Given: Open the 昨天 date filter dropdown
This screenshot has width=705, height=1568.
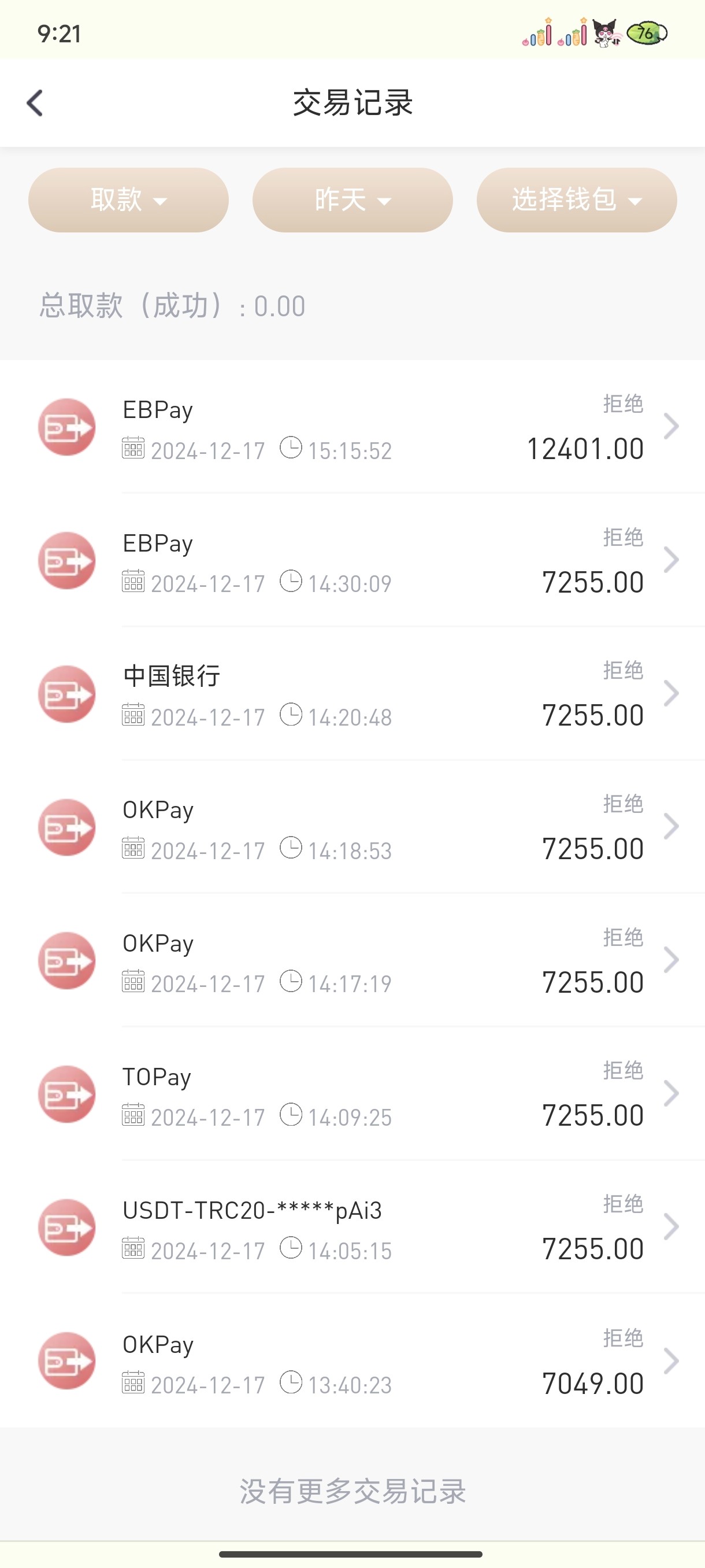Looking at the screenshot, I should point(352,199).
